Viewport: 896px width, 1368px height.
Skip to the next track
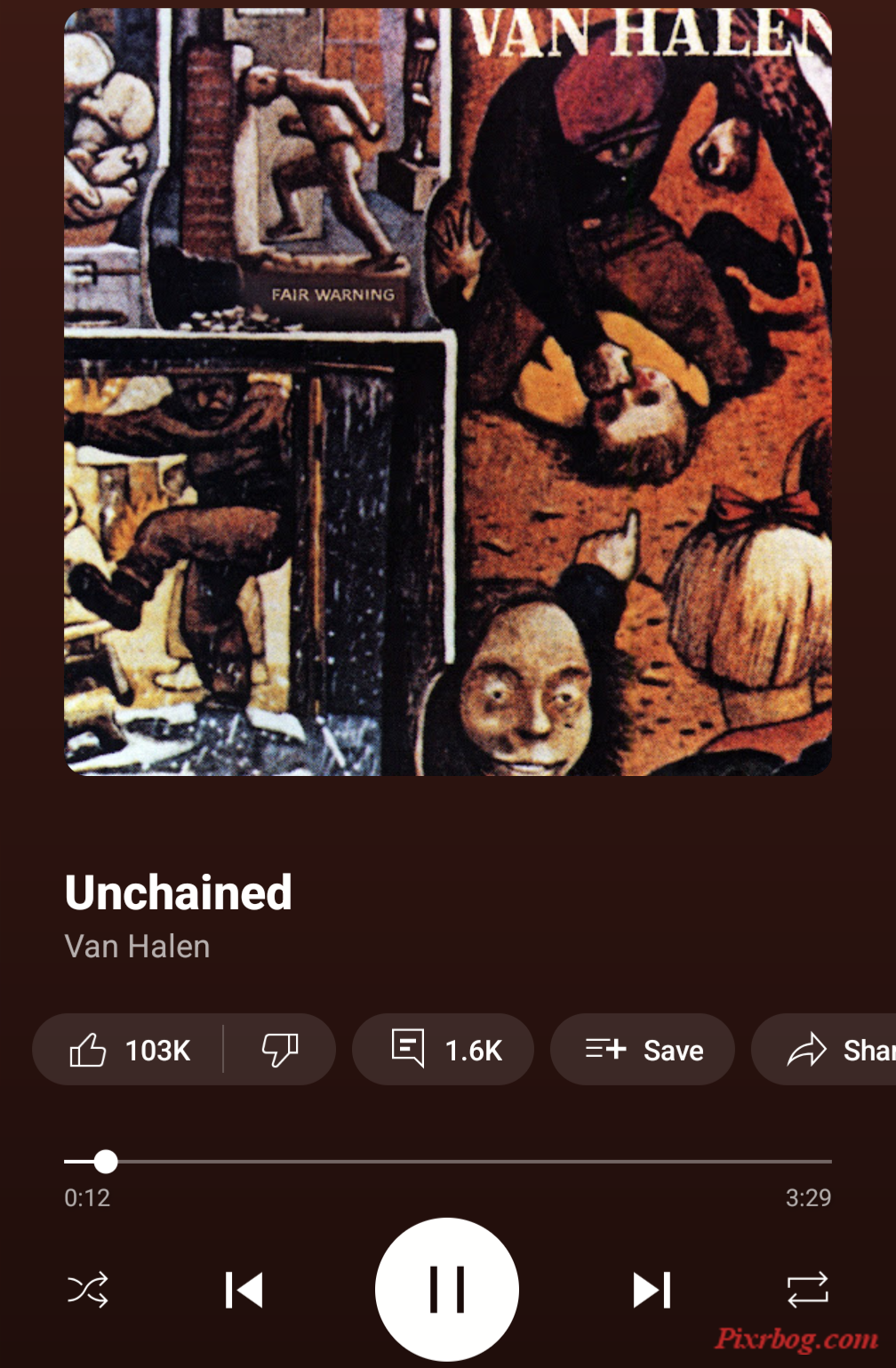(x=652, y=1290)
